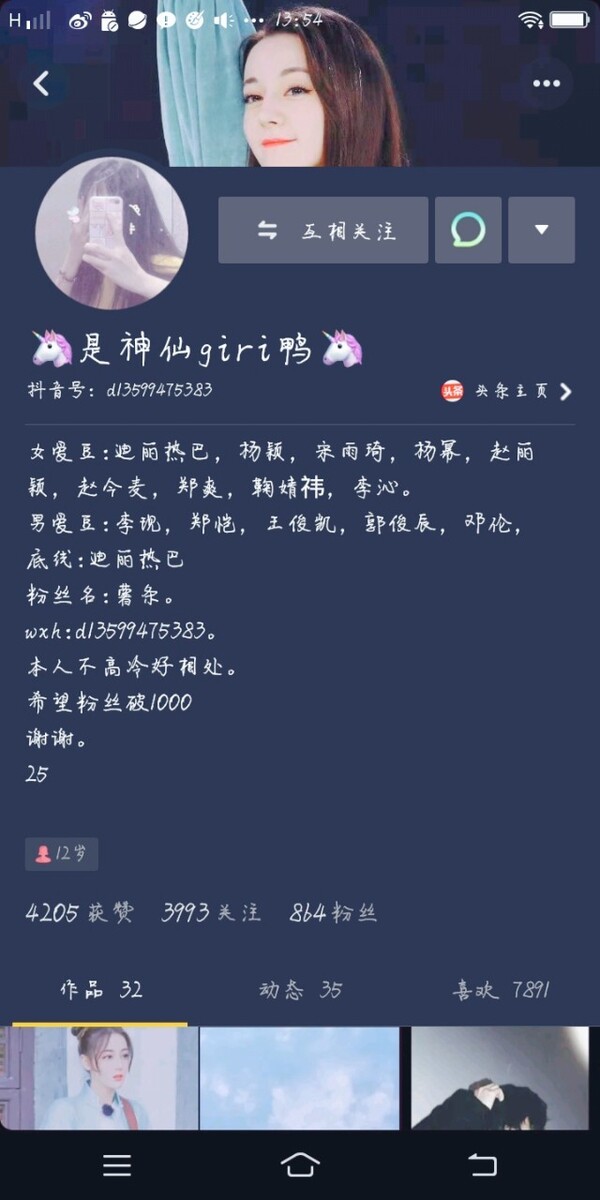Screen dimensions: 600x1200
Task: Open the message chat bubble button
Action: coord(468,230)
